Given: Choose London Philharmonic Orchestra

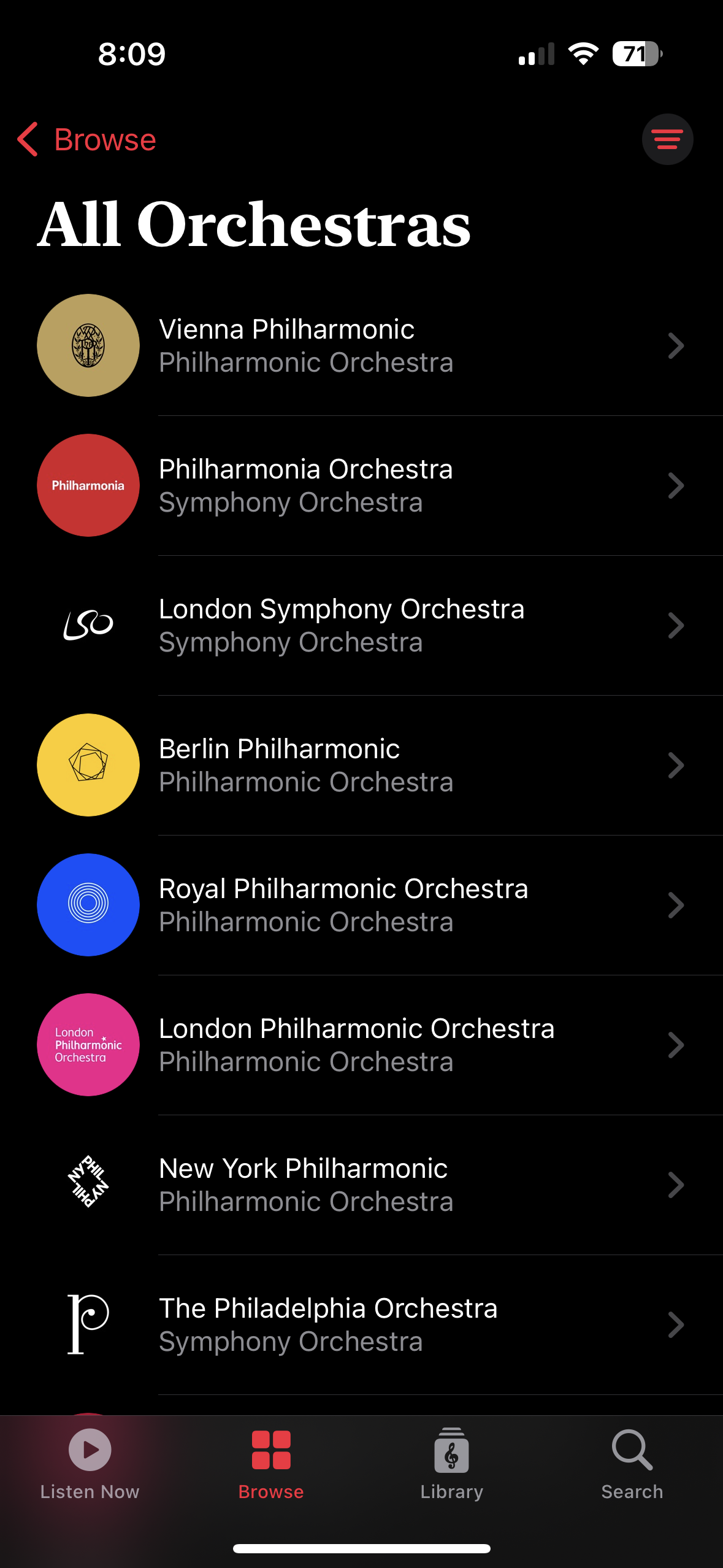Looking at the screenshot, I should click(361, 1045).
